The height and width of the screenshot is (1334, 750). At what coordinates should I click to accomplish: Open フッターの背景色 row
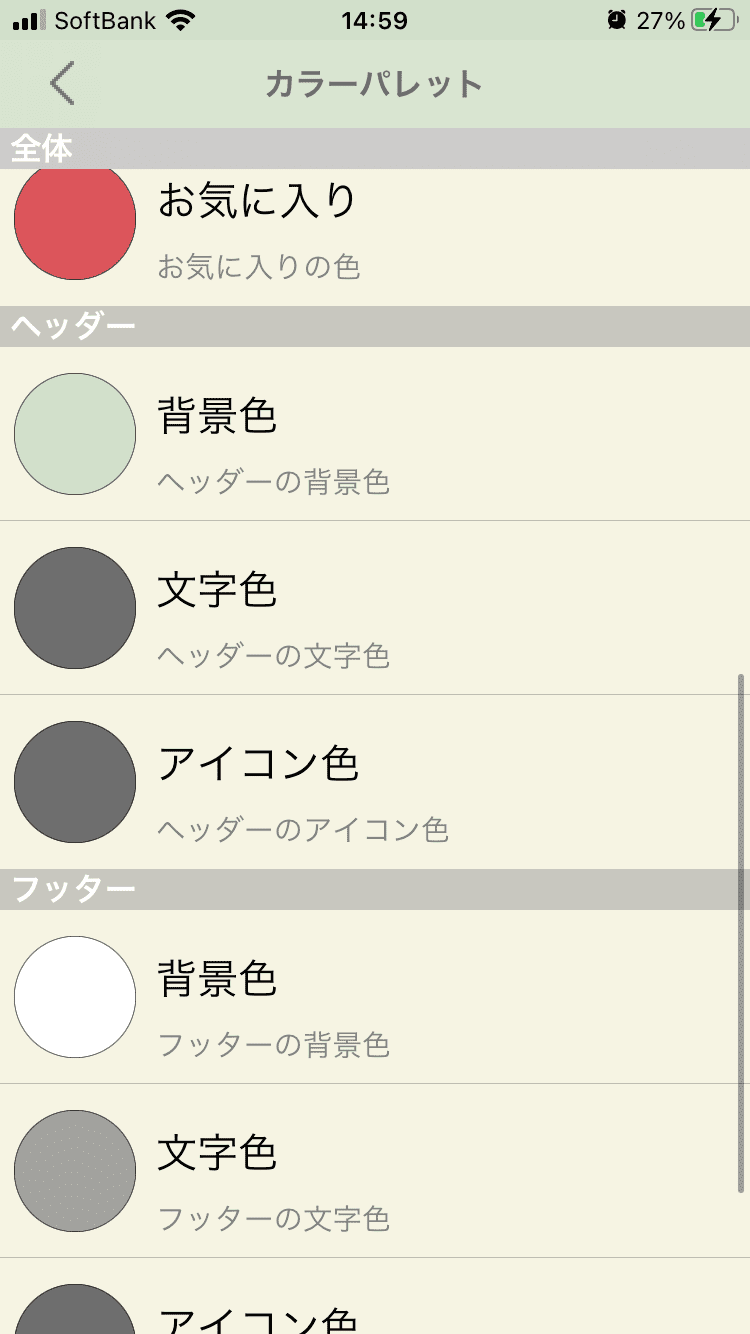coord(375,997)
